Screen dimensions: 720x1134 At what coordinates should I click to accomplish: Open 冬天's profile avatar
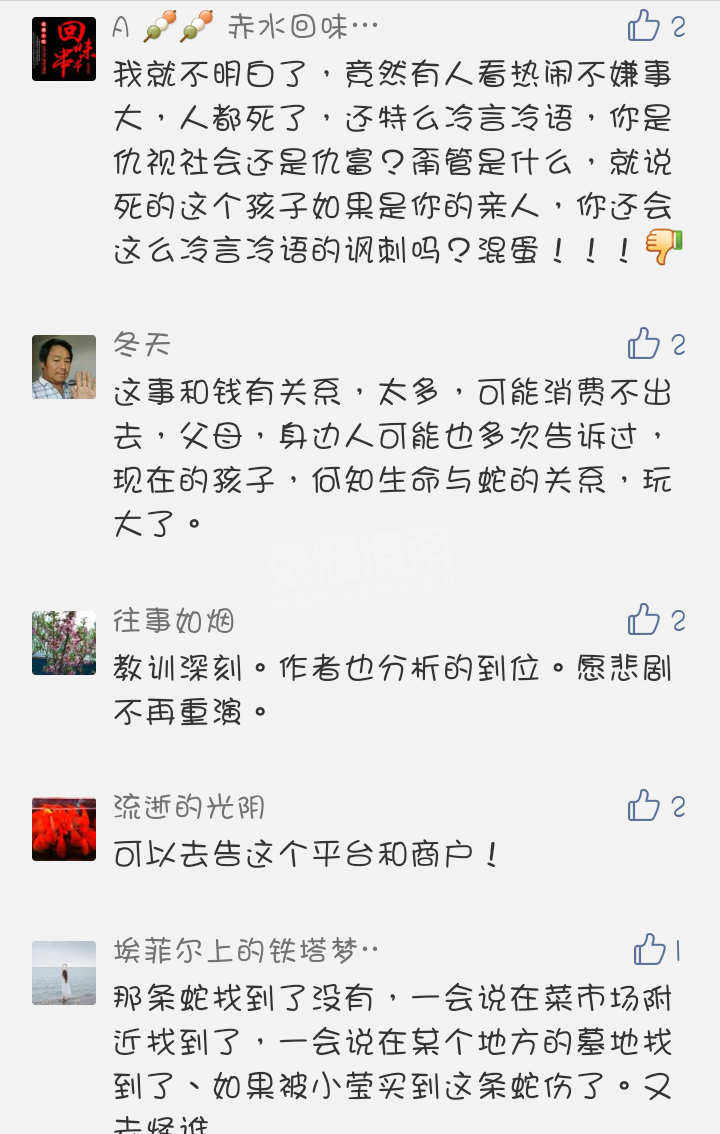click(x=64, y=368)
